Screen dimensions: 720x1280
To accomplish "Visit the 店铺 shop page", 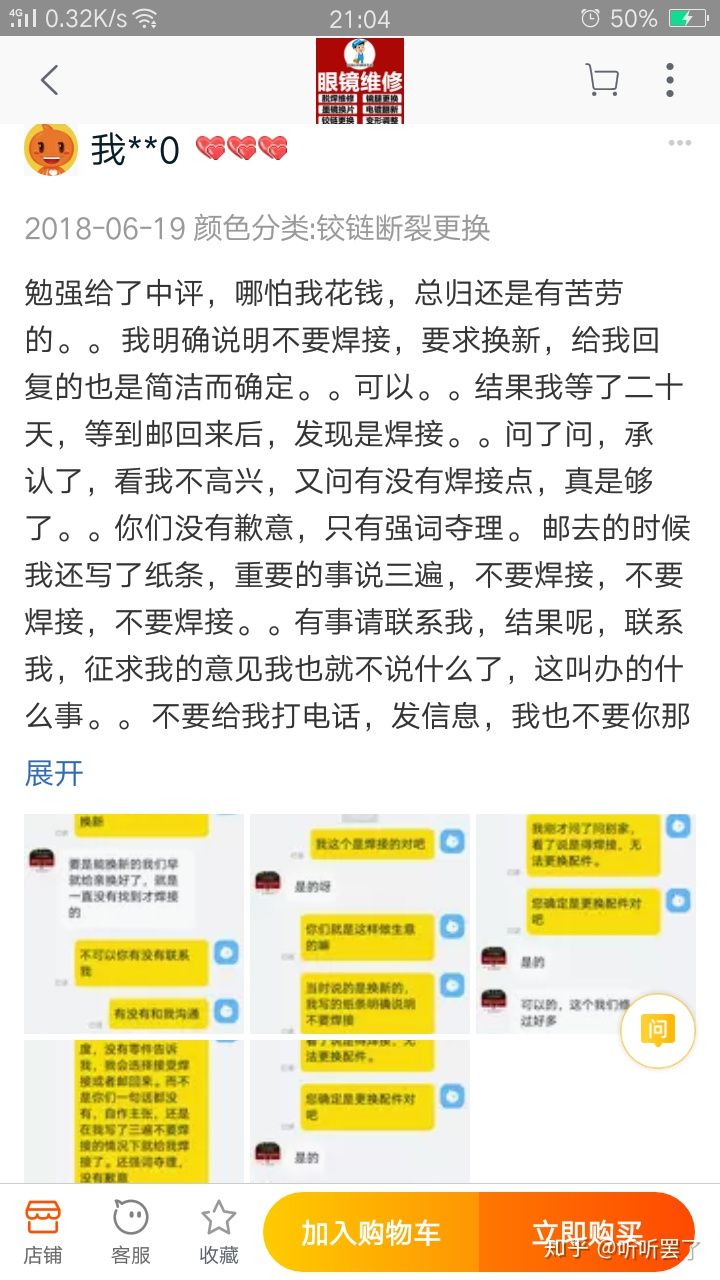I will (x=43, y=1232).
